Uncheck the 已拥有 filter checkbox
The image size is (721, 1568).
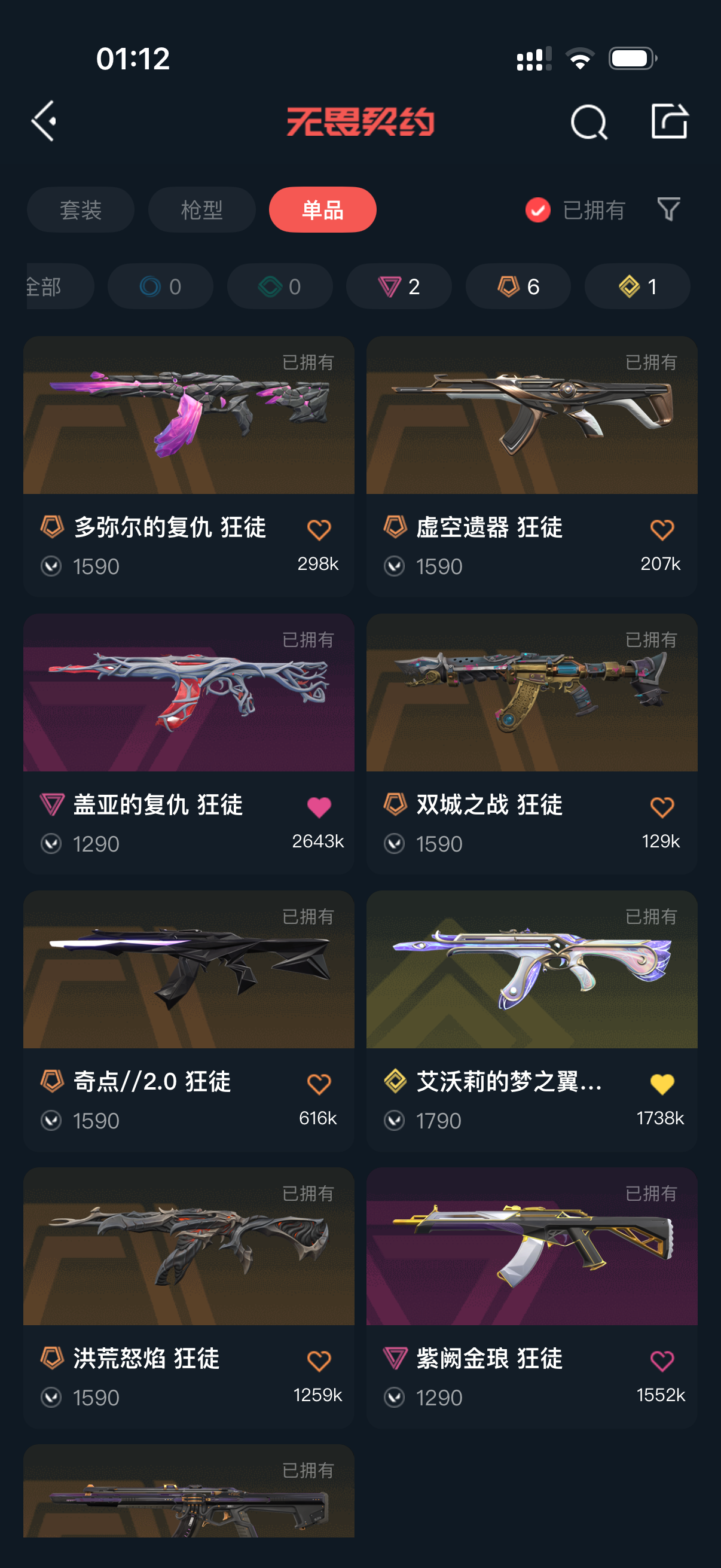pos(538,210)
